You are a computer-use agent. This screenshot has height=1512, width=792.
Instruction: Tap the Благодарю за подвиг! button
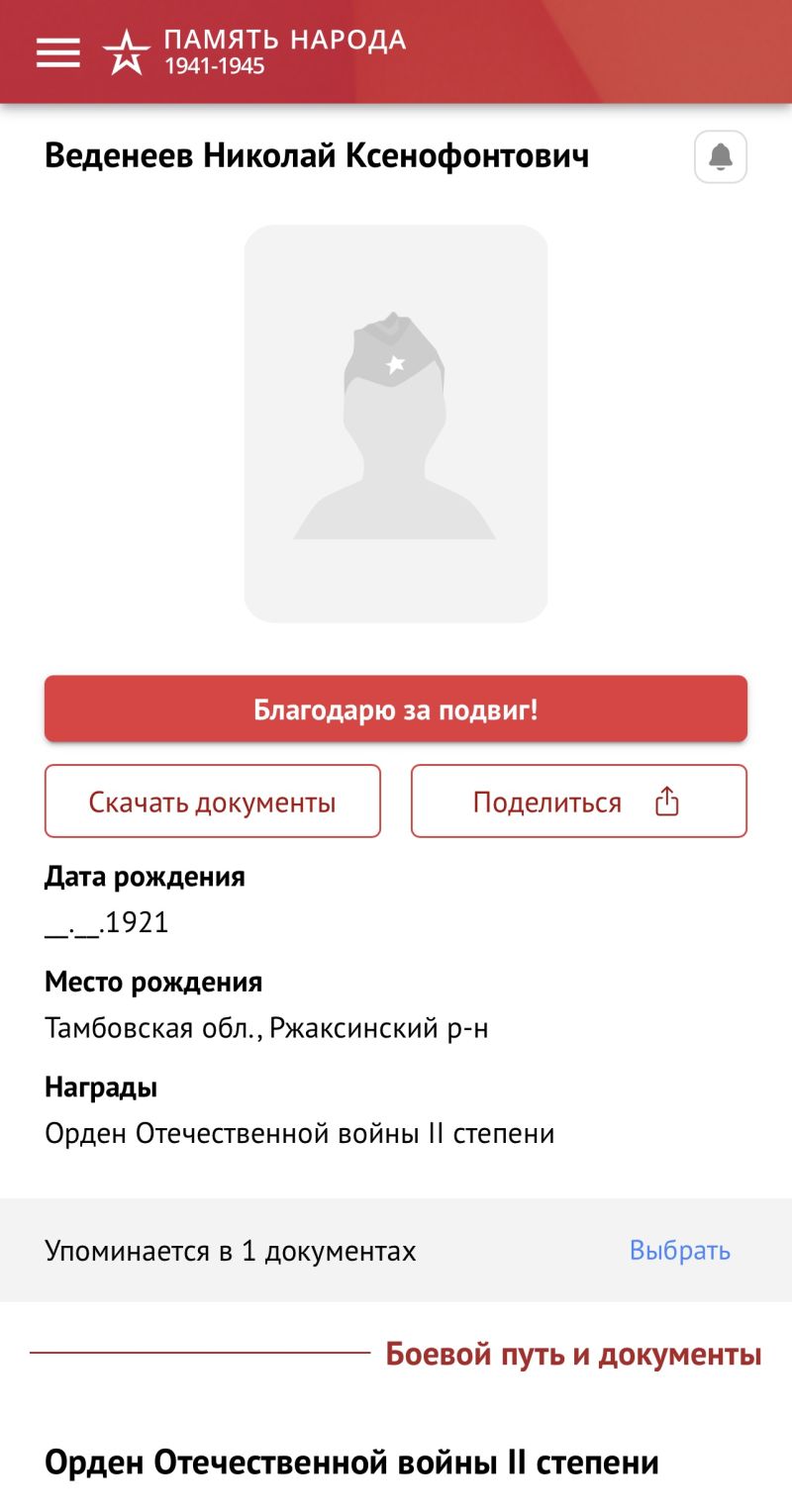coord(396,709)
